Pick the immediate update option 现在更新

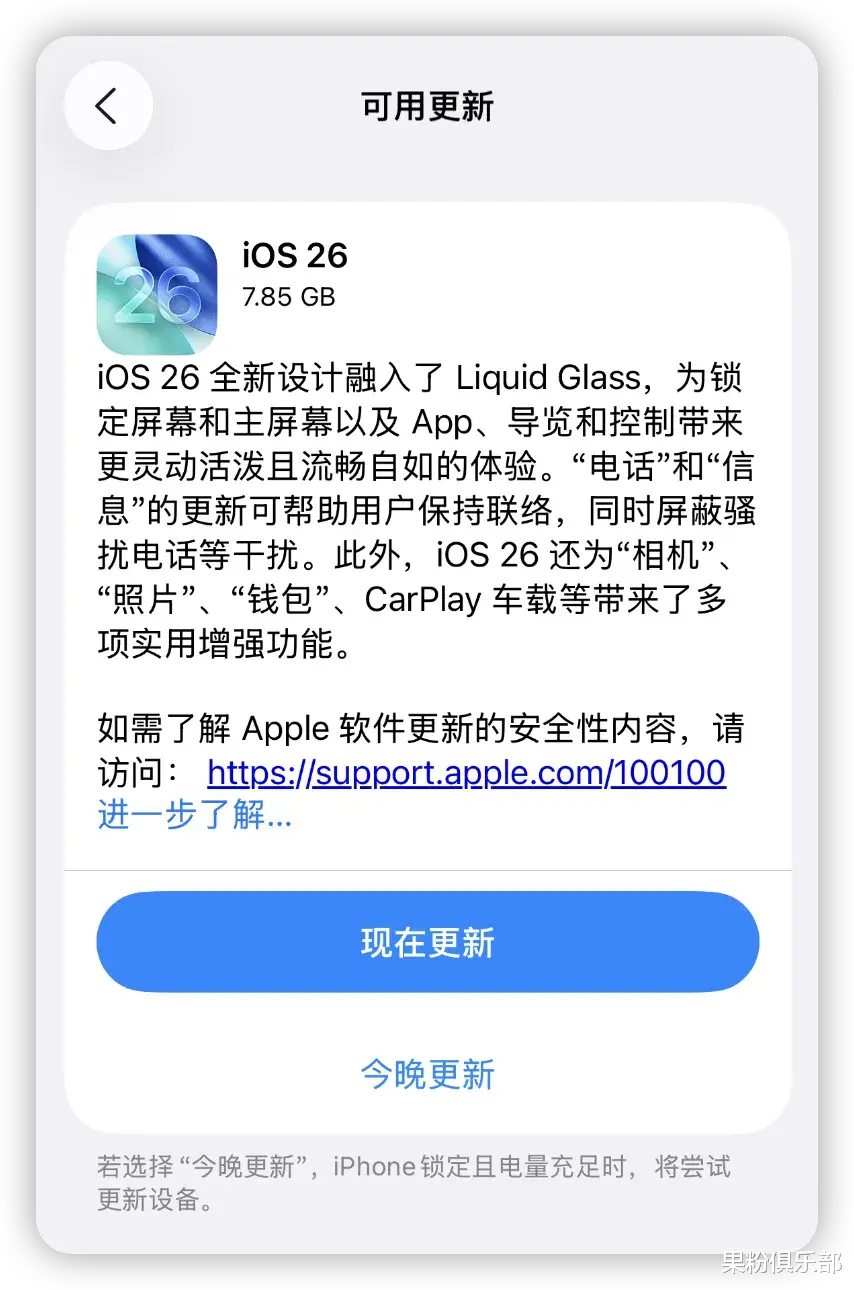(x=427, y=941)
